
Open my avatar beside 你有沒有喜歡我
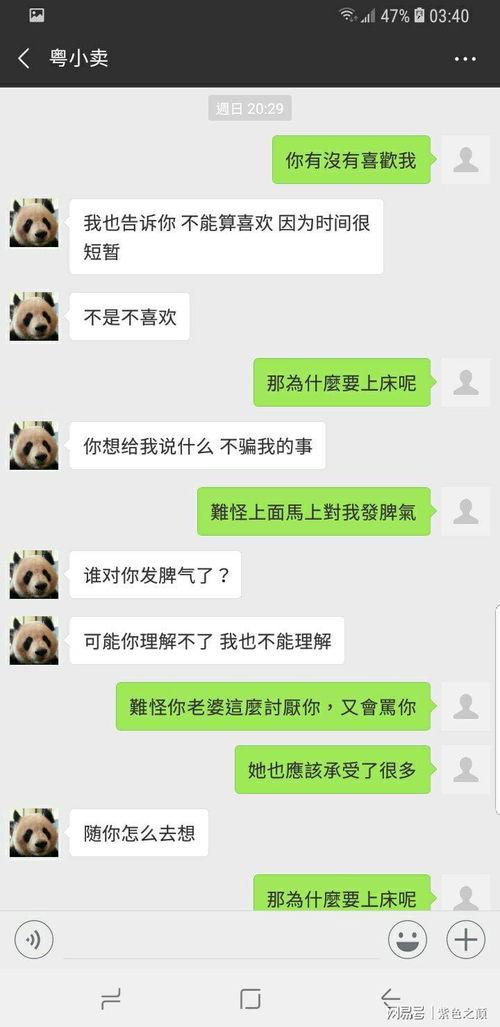pyautogui.click(x=466, y=160)
